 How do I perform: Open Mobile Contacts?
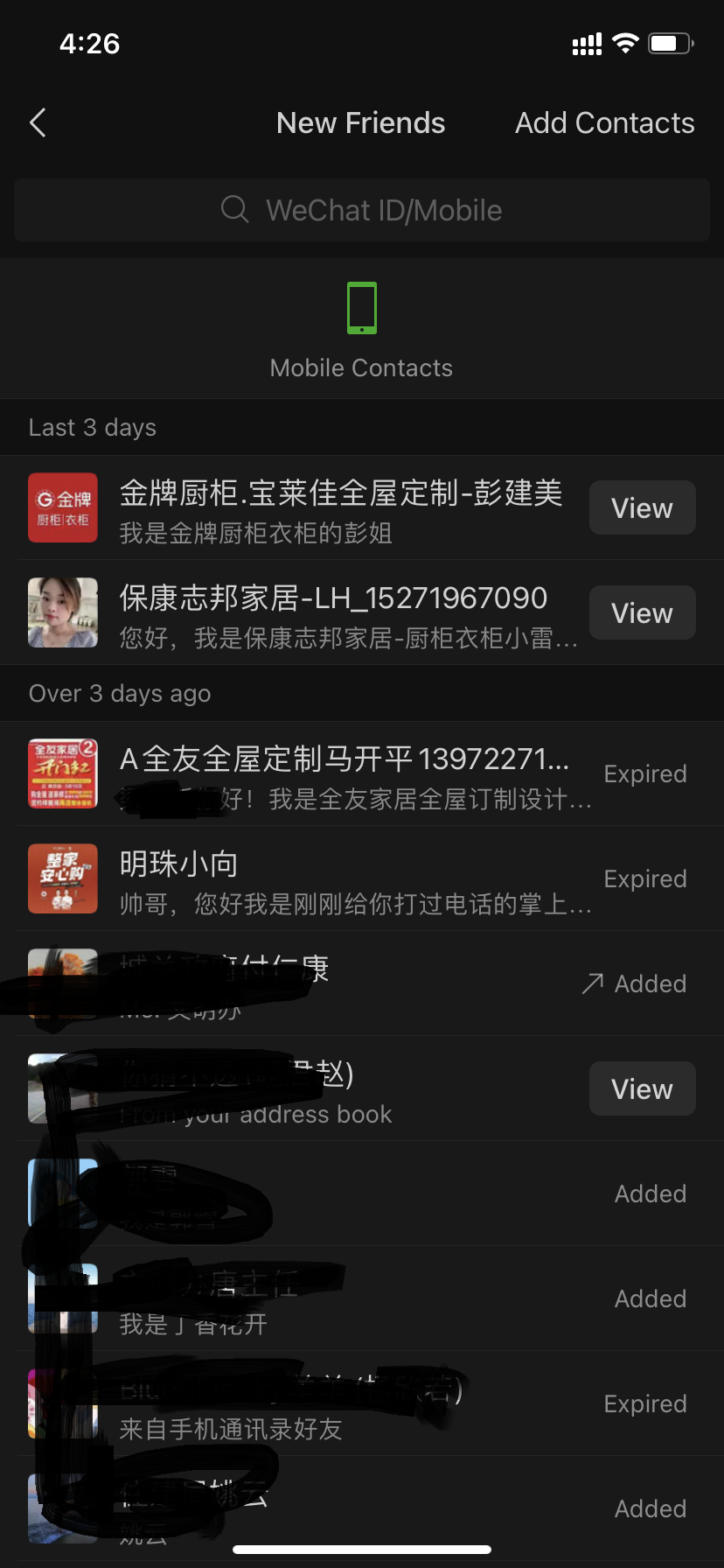pyautogui.click(x=361, y=331)
